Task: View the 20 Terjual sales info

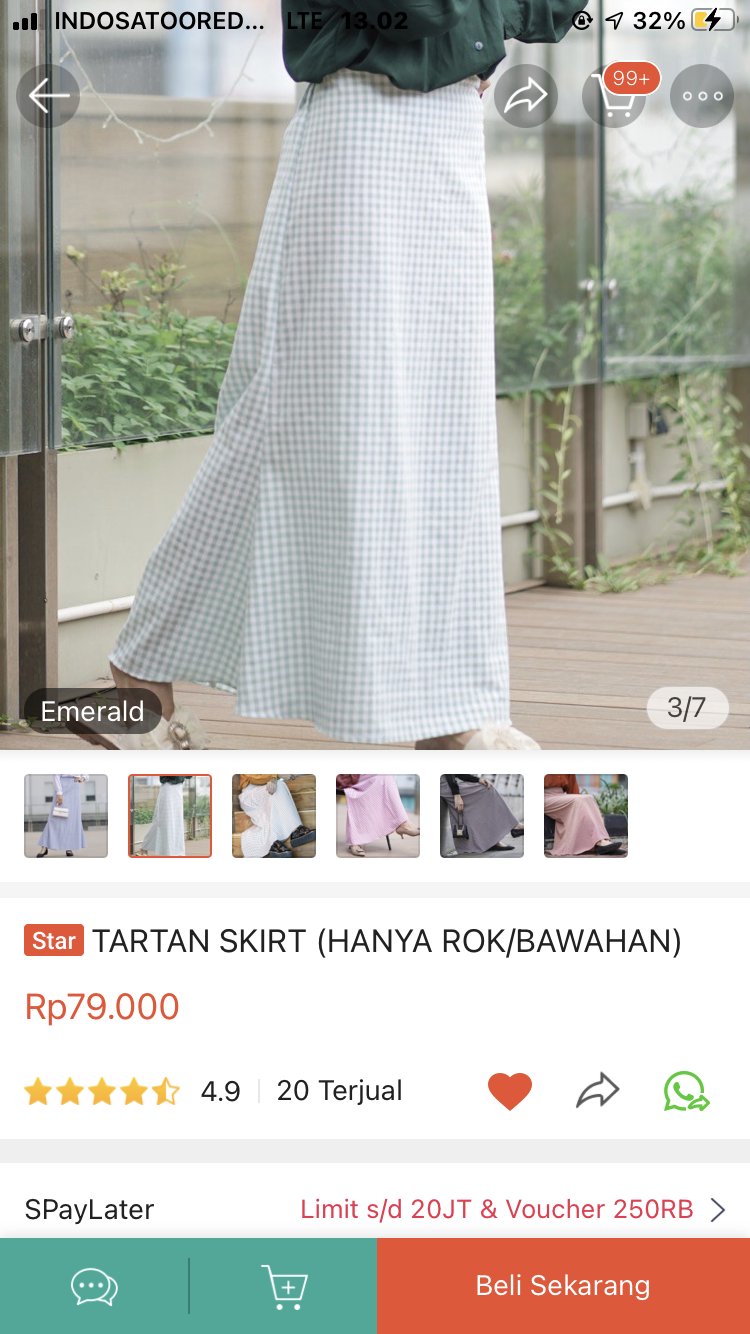Action: tap(340, 1090)
